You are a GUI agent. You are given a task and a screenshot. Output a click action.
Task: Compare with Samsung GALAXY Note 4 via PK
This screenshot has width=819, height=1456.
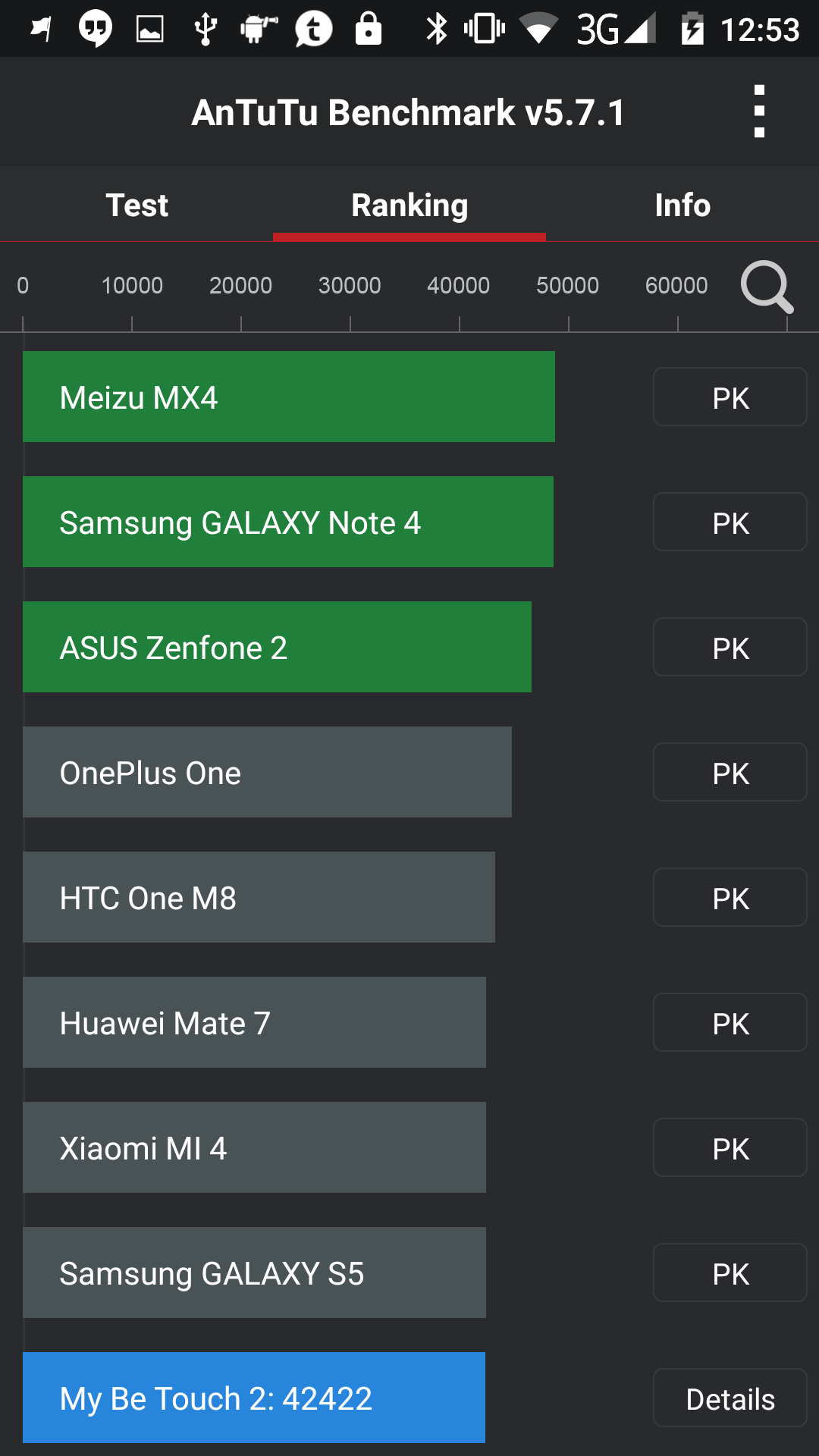(x=730, y=522)
